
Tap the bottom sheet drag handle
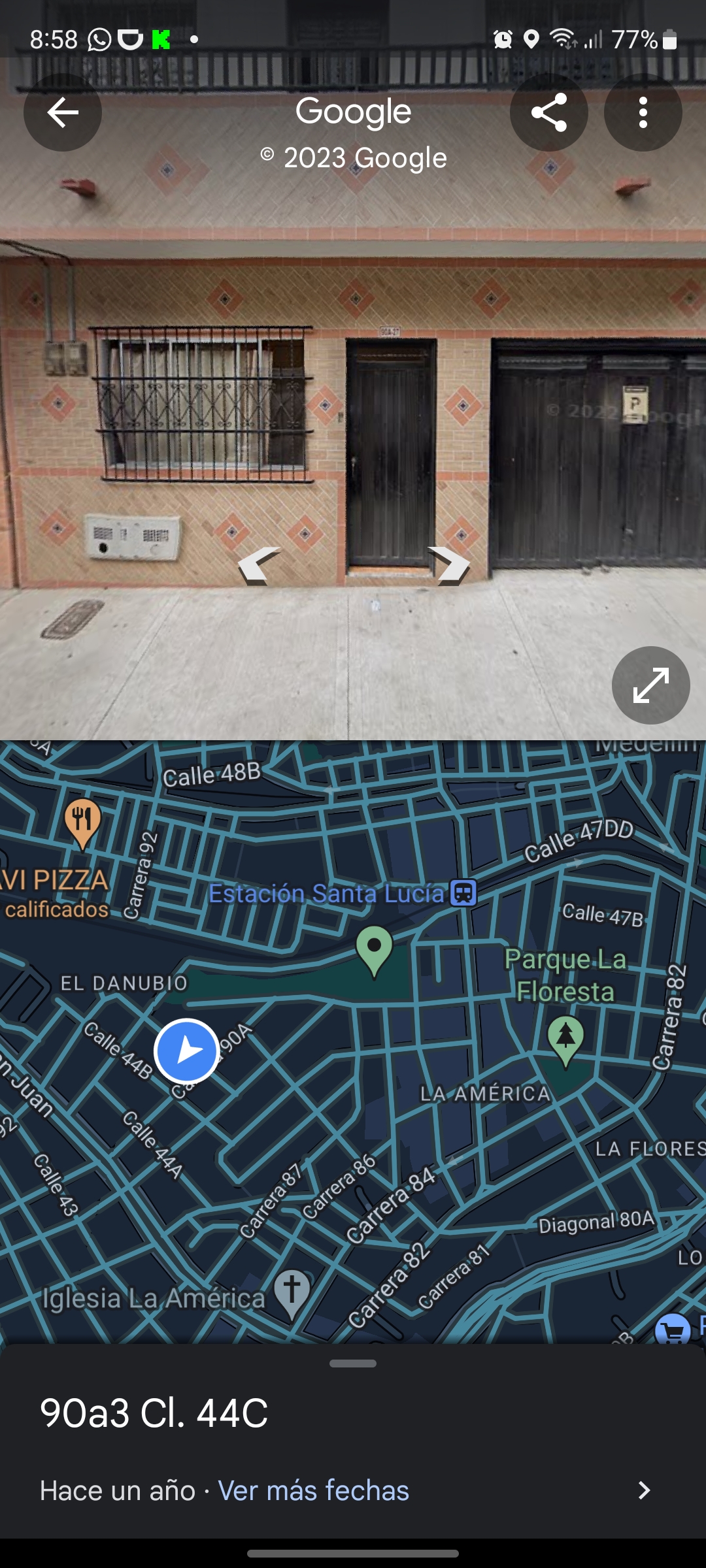click(x=353, y=1364)
